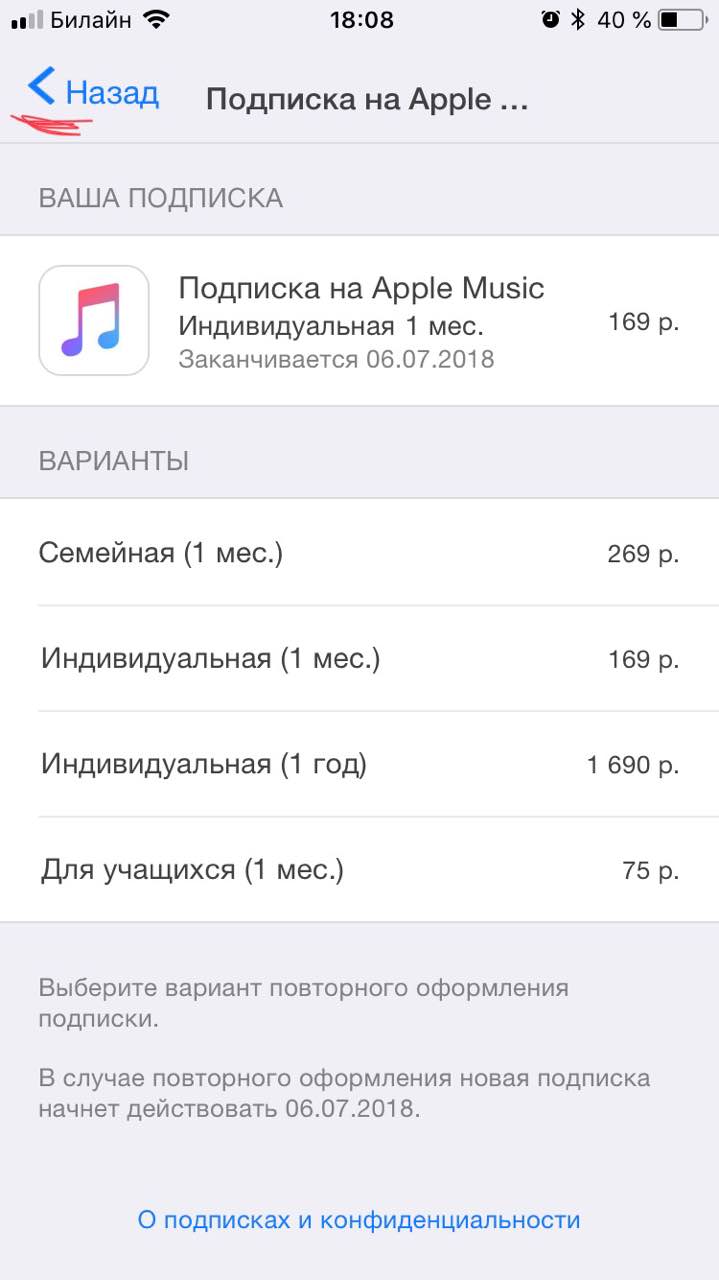The image size is (719, 1280).
Task: Select the Для учащихся (1 мес.) plan
Action: [x=359, y=870]
